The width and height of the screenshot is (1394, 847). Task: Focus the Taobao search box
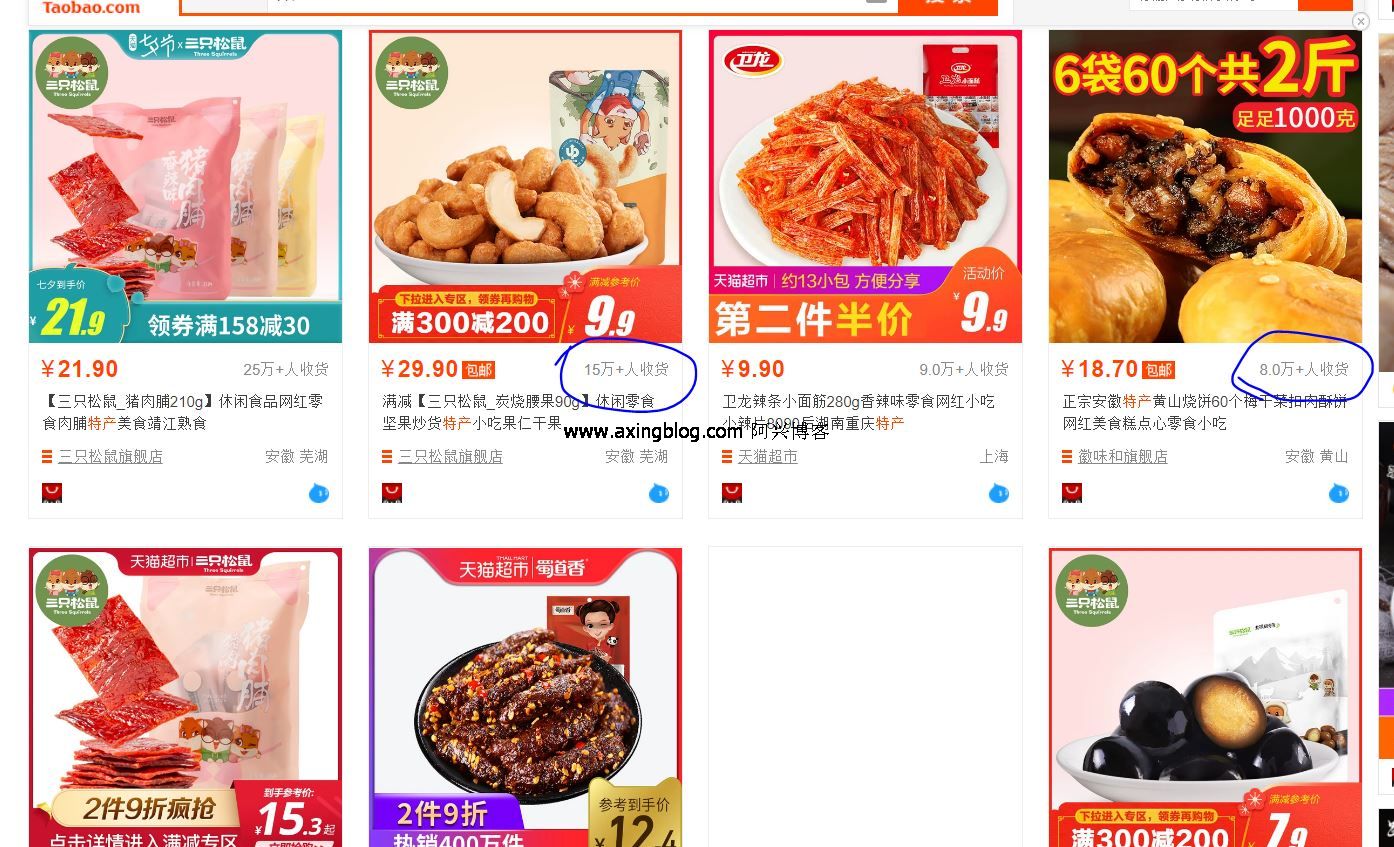pyautogui.click(x=560, y=5)
